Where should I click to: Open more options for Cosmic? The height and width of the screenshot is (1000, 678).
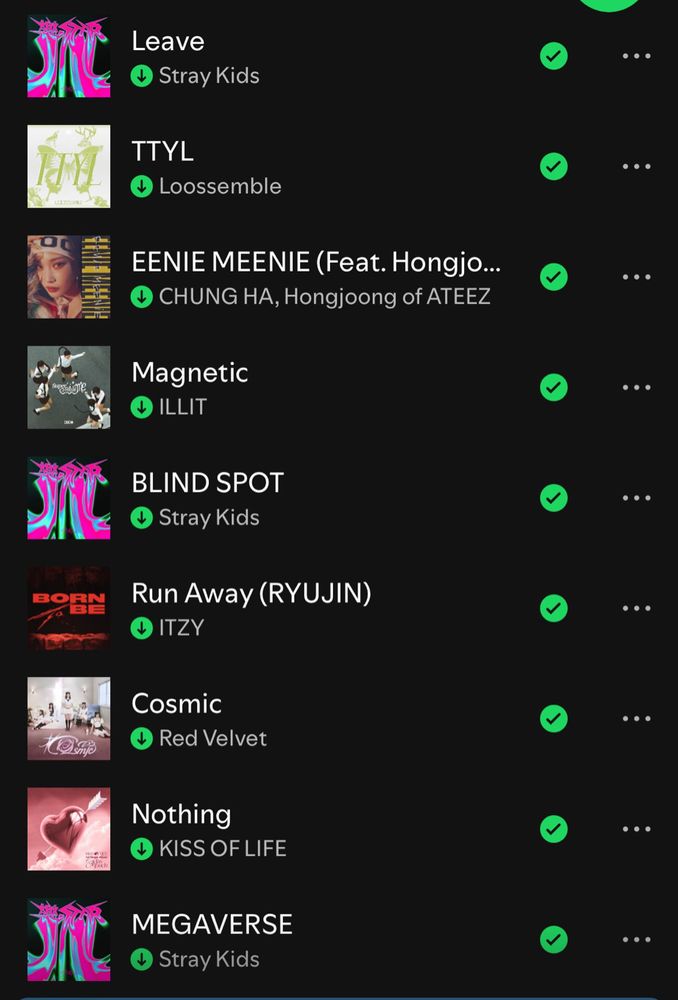(636, 718)
